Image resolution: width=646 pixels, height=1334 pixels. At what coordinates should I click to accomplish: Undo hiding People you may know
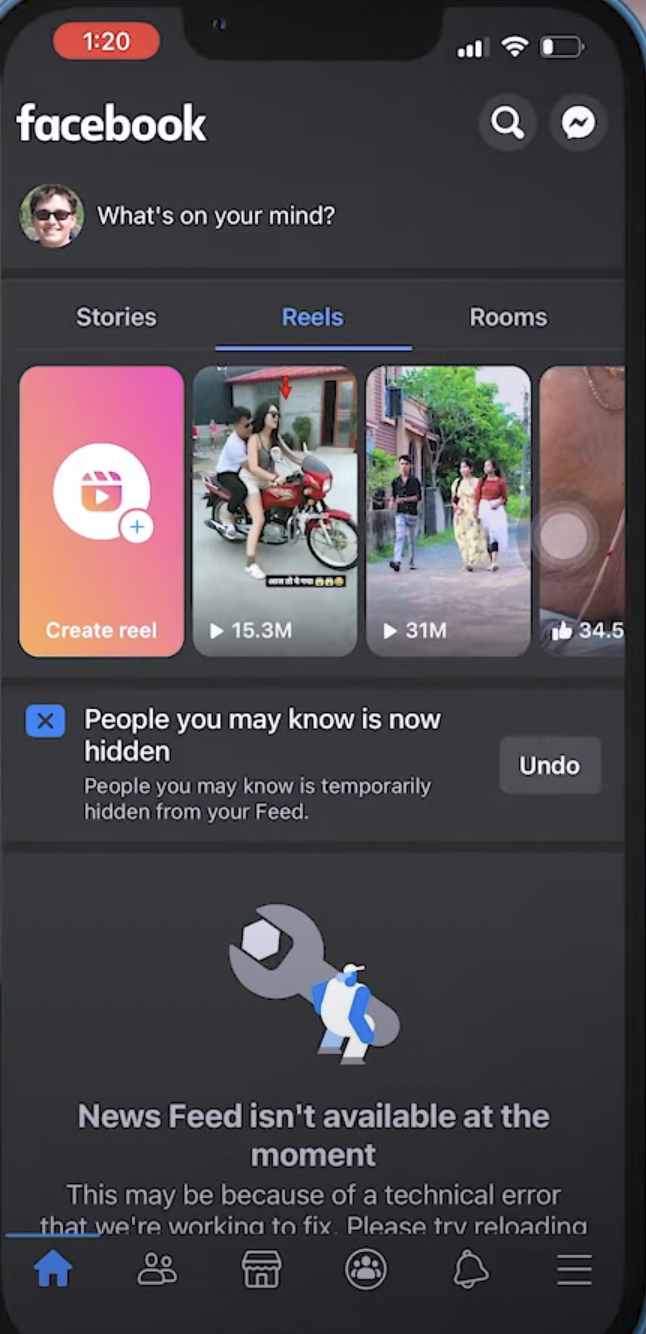tap(549, 765)
